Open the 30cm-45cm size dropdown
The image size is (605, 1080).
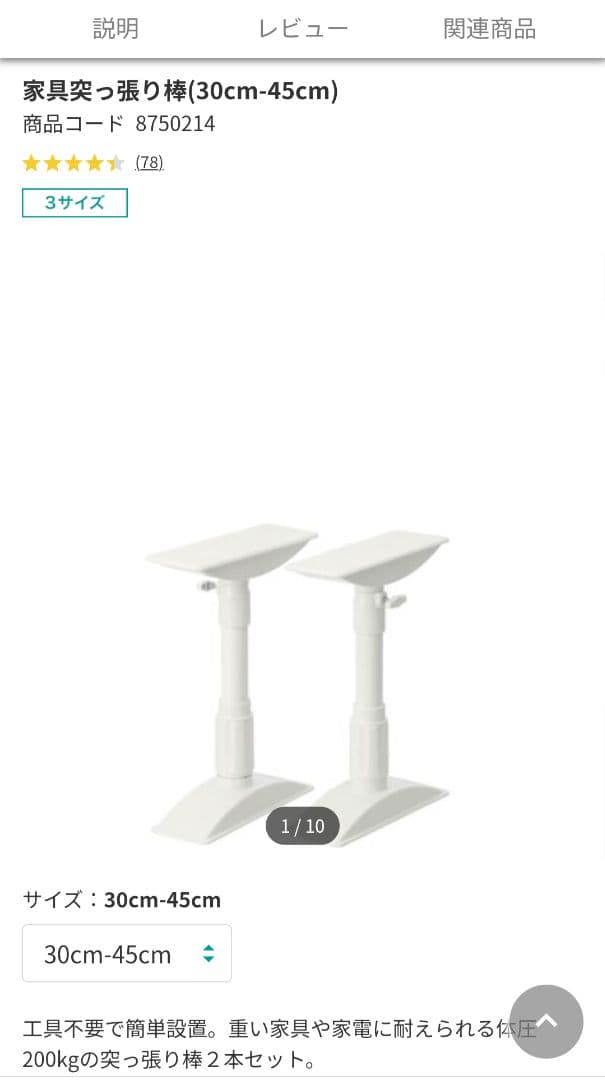pos(127,953)
